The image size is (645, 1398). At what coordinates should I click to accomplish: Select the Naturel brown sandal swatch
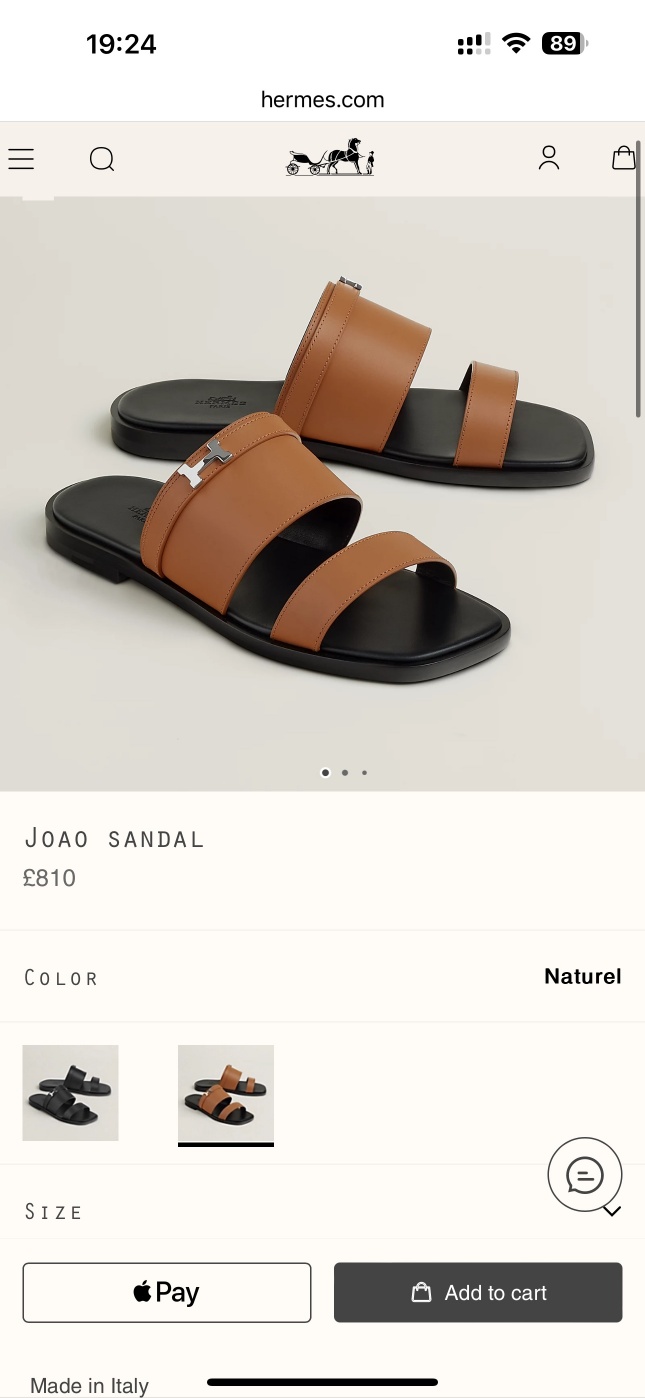click(x=226, y=1093)
